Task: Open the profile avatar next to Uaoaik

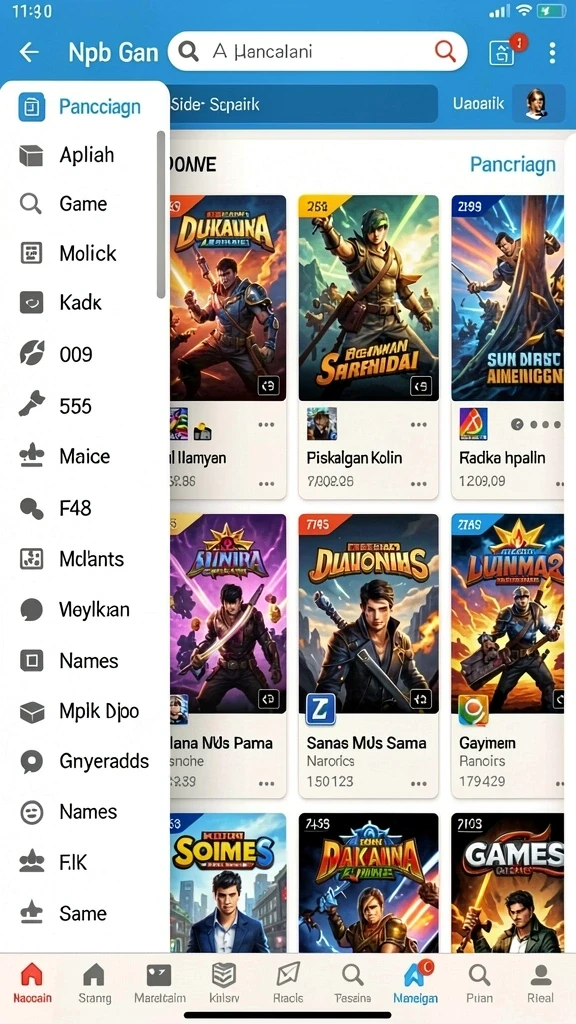Action: [x=539, y=104]
